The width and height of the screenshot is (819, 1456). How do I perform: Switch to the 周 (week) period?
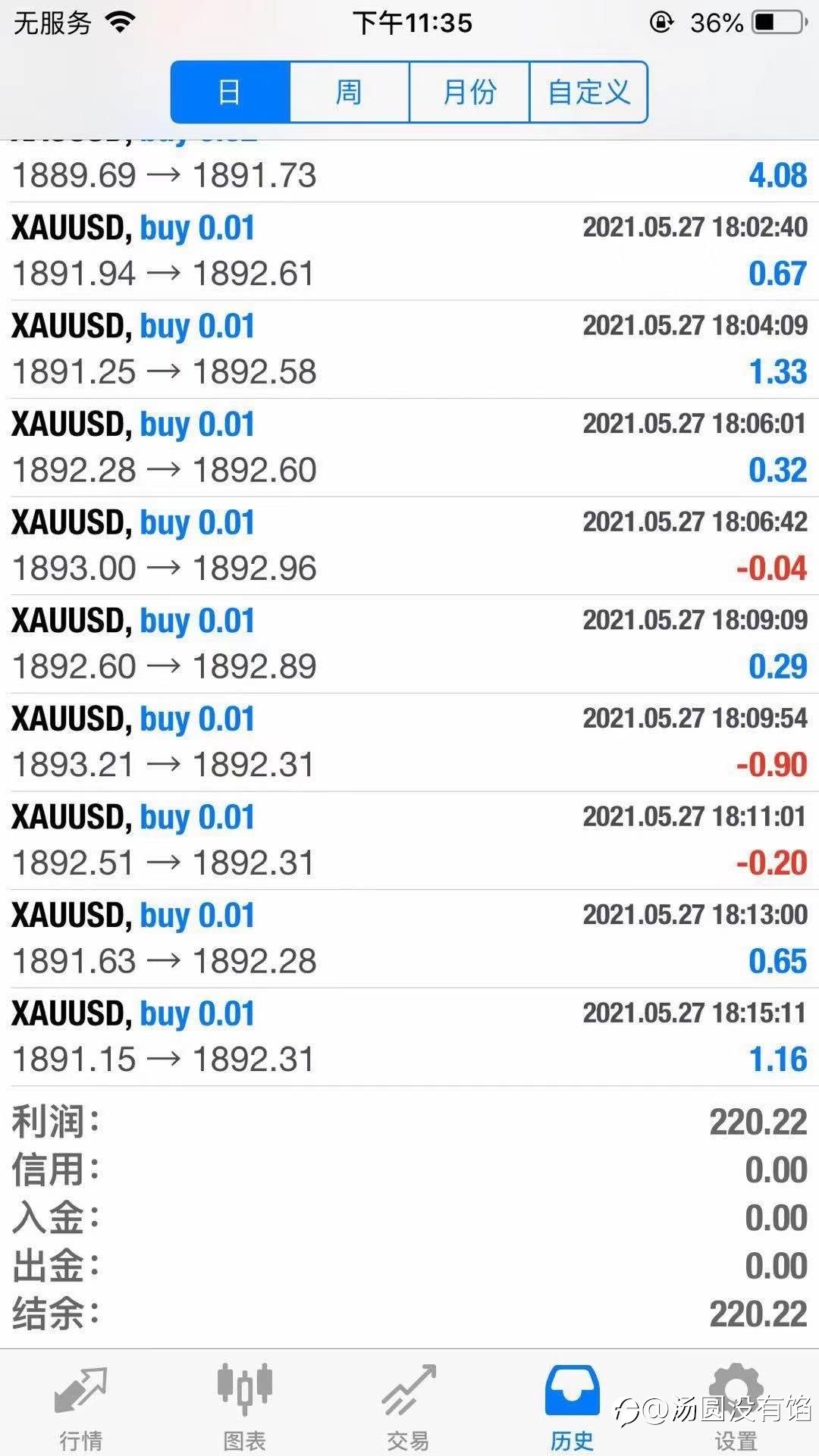(350, 92)
